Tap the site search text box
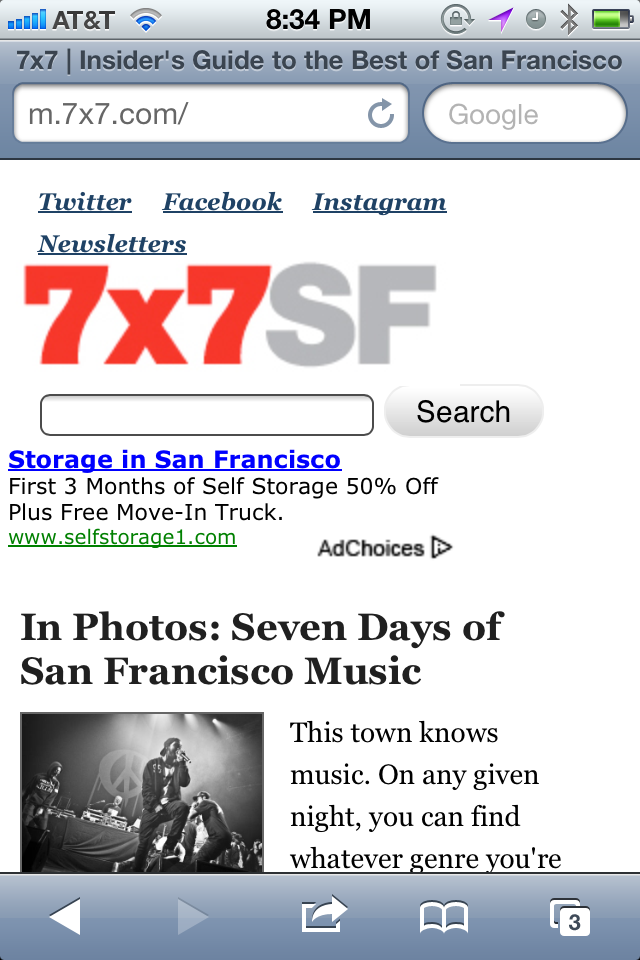The width and height of the screenshot is (640, 960). (206, 414)
